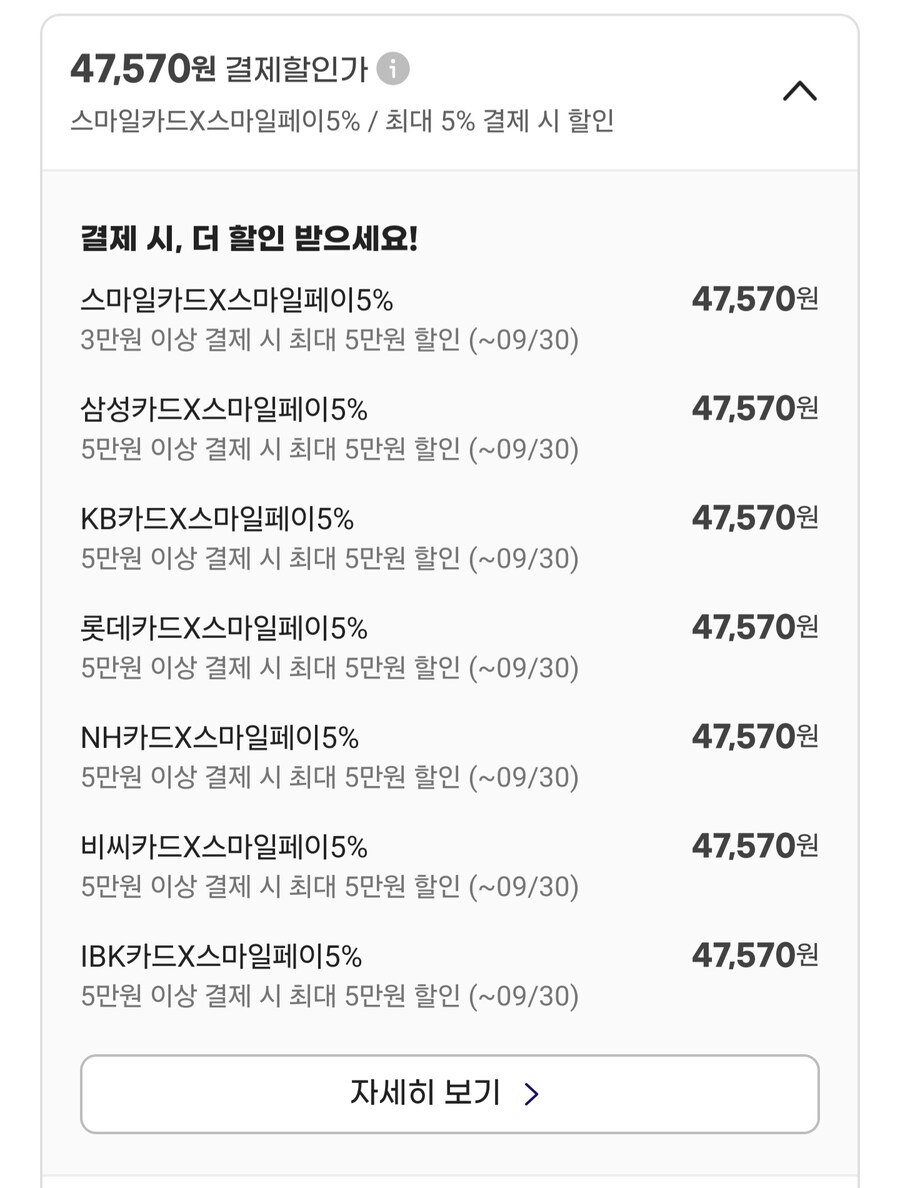The image size is (900, 1188).
Task: Click the 47,570원 price beside 삼성카드
Action: pyautogui.click(x=757, y=408)
